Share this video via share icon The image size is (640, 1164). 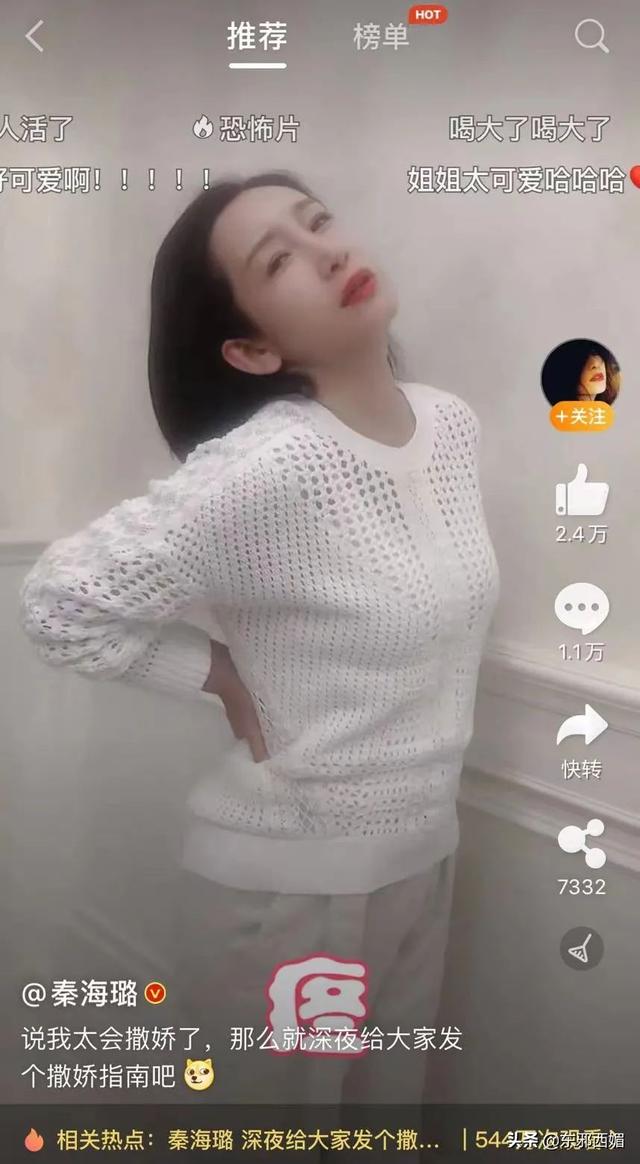(582, 844)
